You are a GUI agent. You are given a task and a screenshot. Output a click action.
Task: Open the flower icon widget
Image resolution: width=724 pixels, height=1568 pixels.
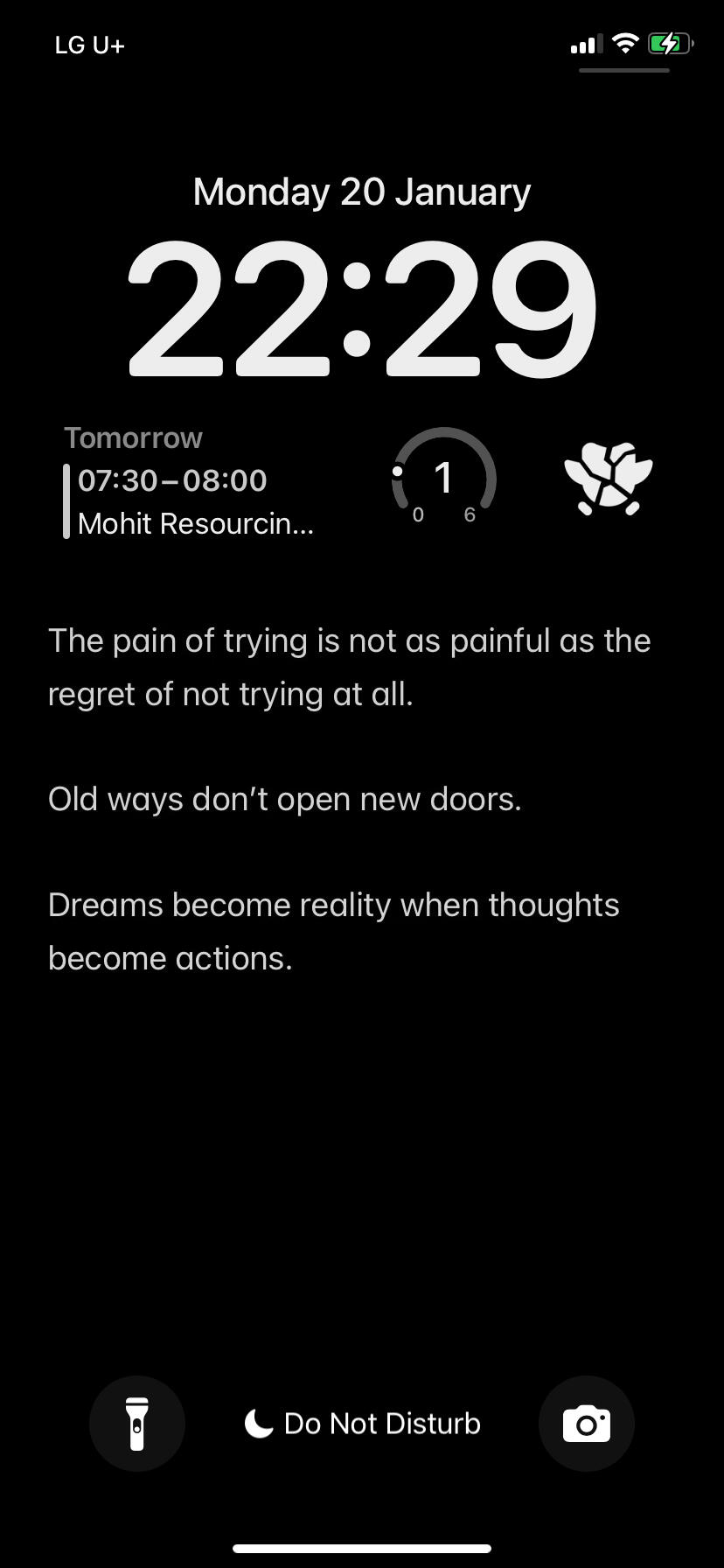609,479
